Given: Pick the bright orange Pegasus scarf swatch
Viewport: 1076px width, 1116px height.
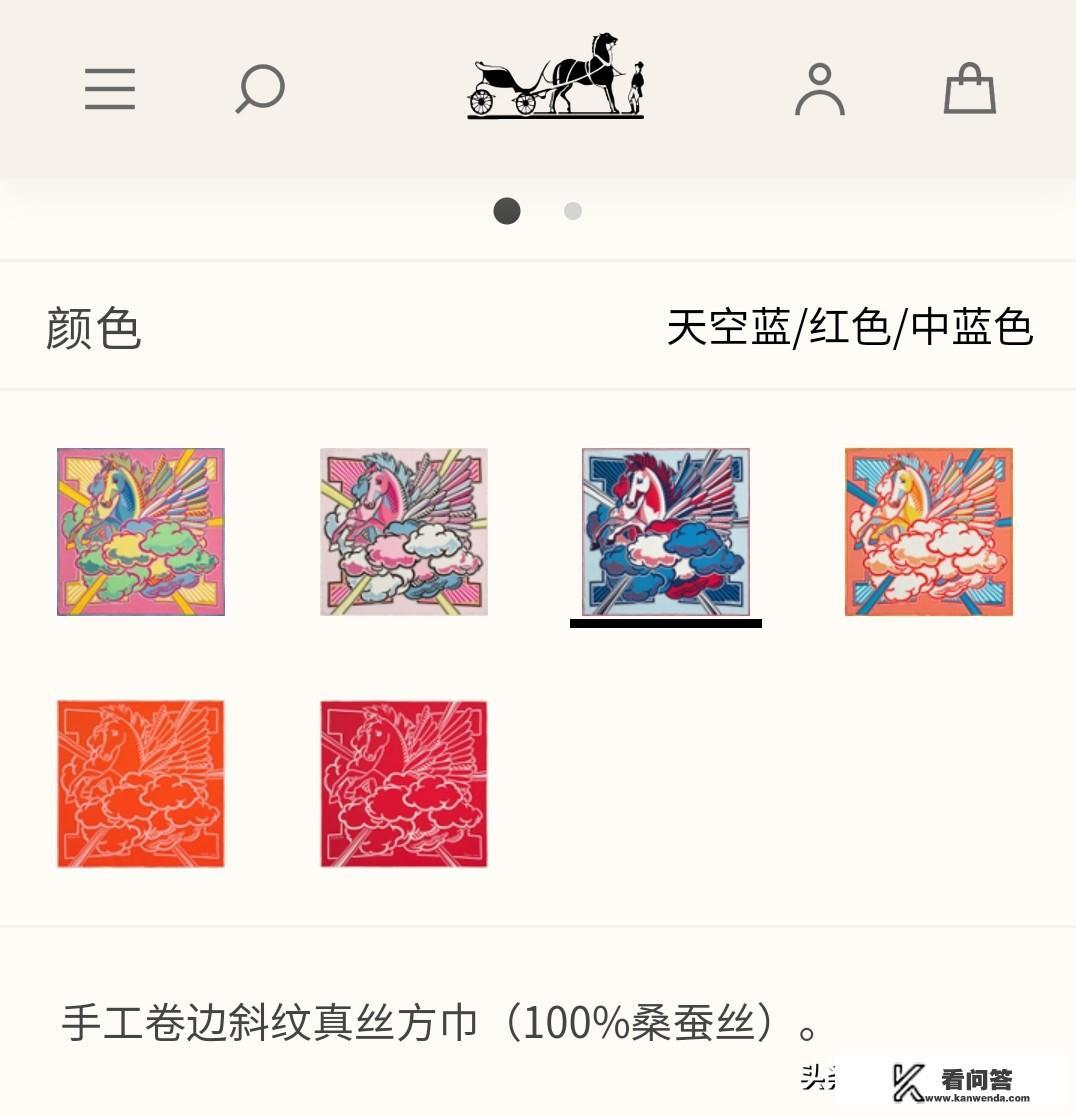Looking at the screenshot, I should (x=140, y=783).
